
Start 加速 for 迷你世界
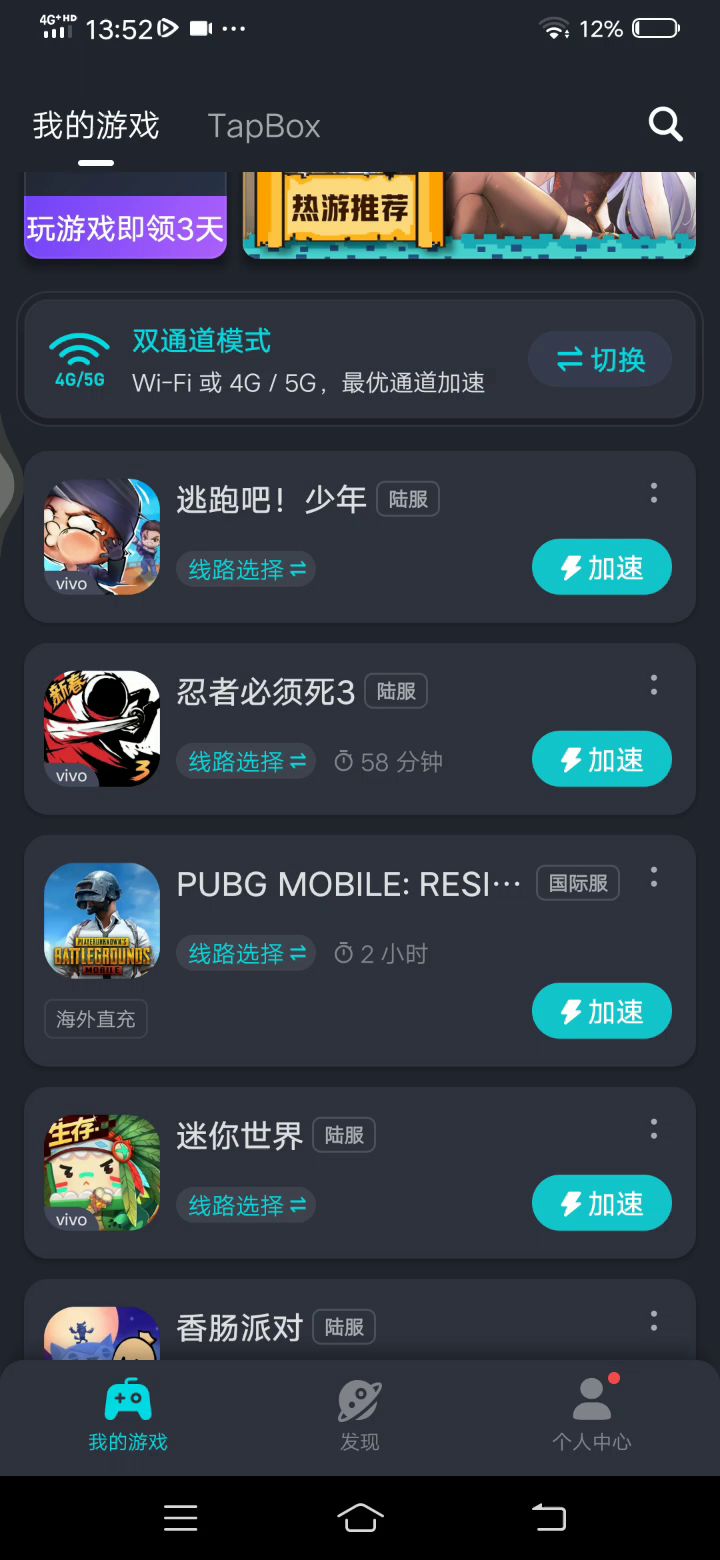pyautogui.click(x=601, y=1204)
